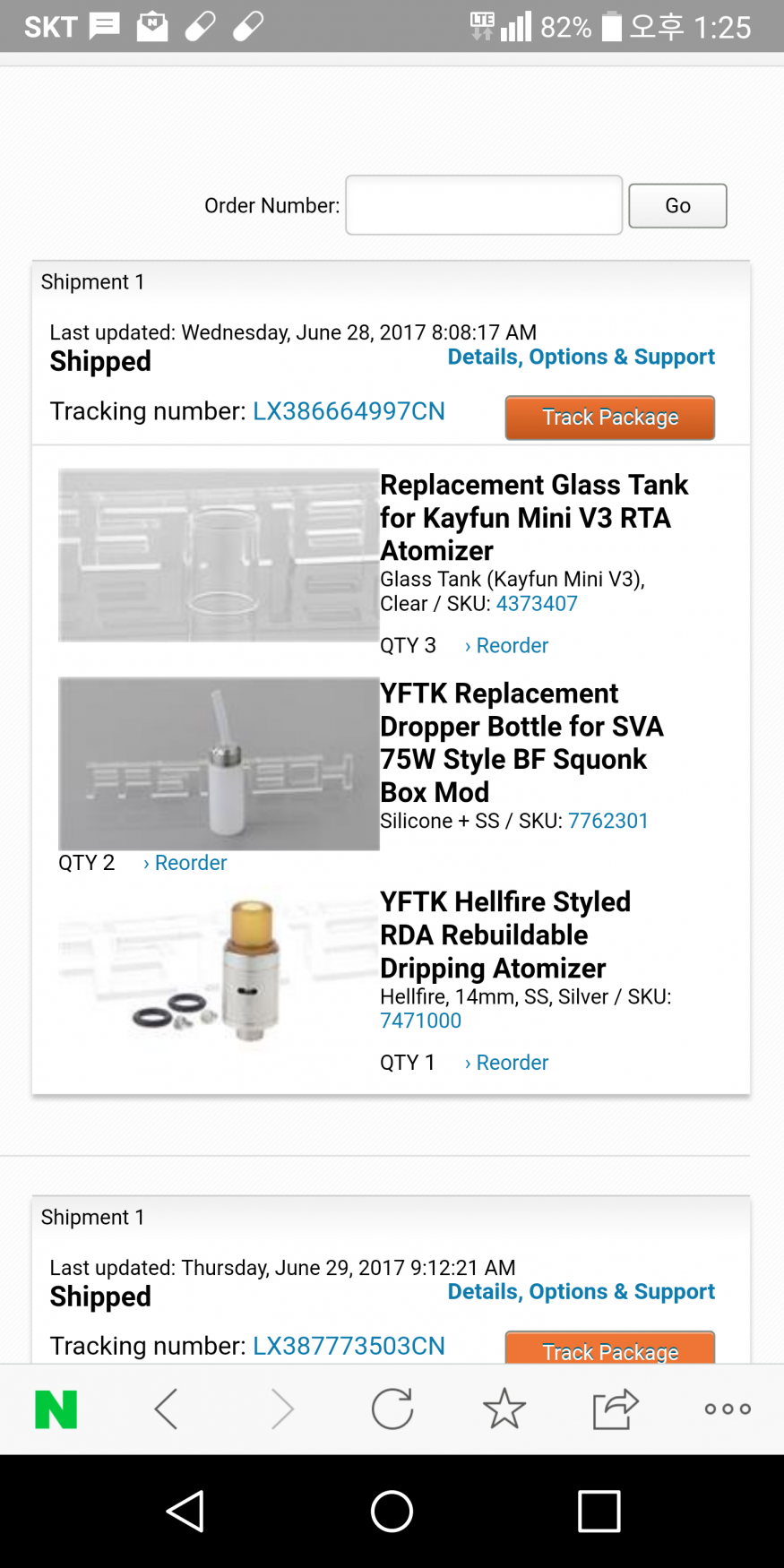784x1568 pixels.
Task: View the glass tank product image
Action: click(x=219, y=556)
